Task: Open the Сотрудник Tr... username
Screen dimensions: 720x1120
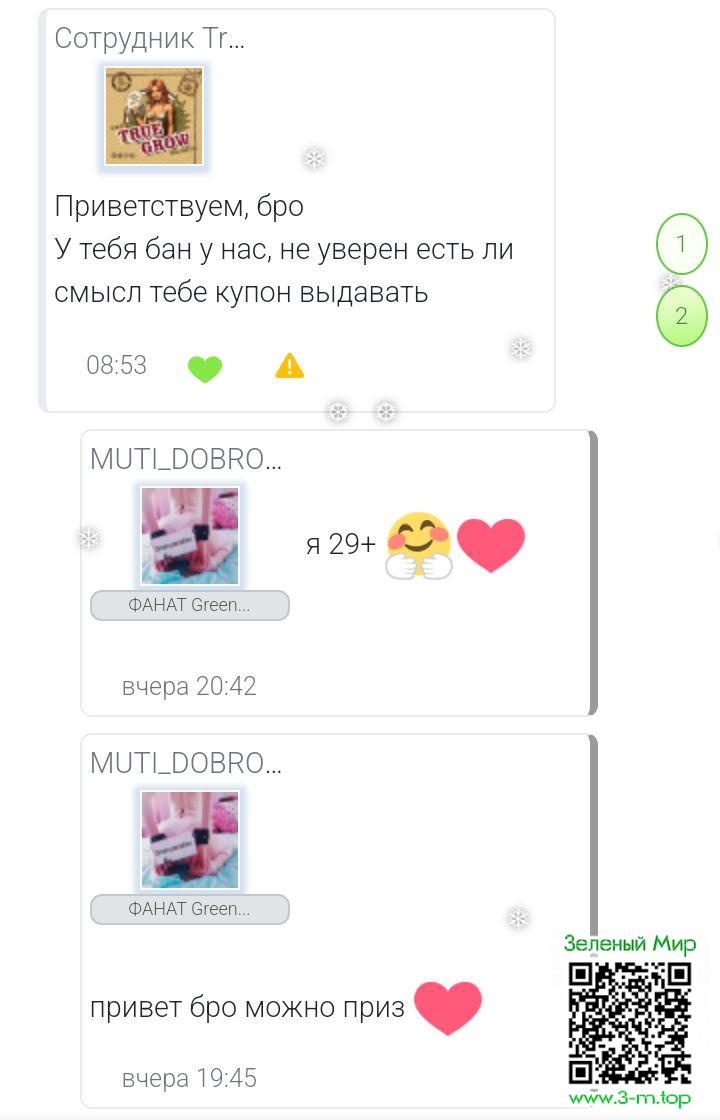Action: [149, 39]
